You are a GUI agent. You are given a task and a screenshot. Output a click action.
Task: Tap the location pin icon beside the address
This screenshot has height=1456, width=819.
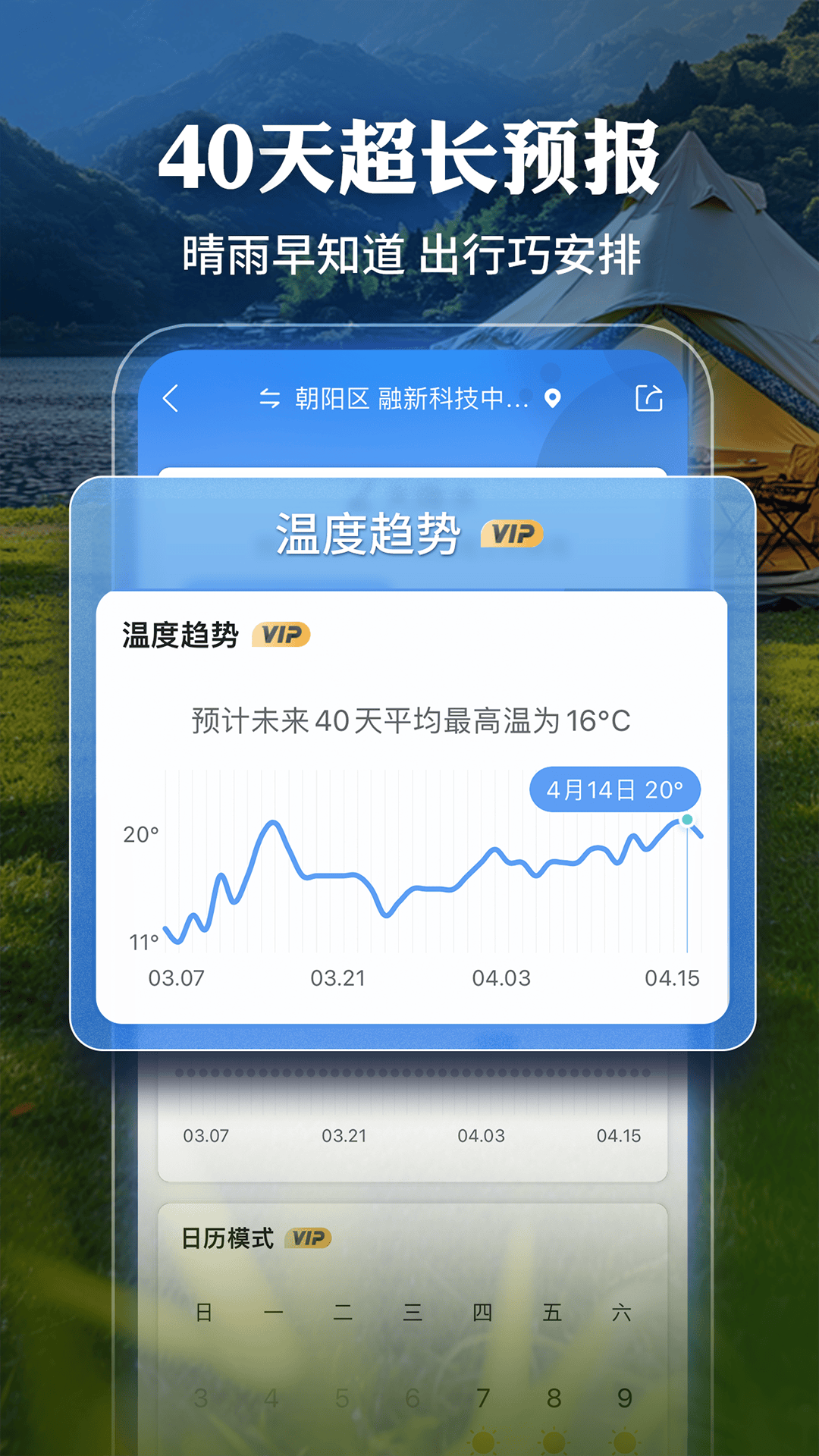tap(553, 398)
